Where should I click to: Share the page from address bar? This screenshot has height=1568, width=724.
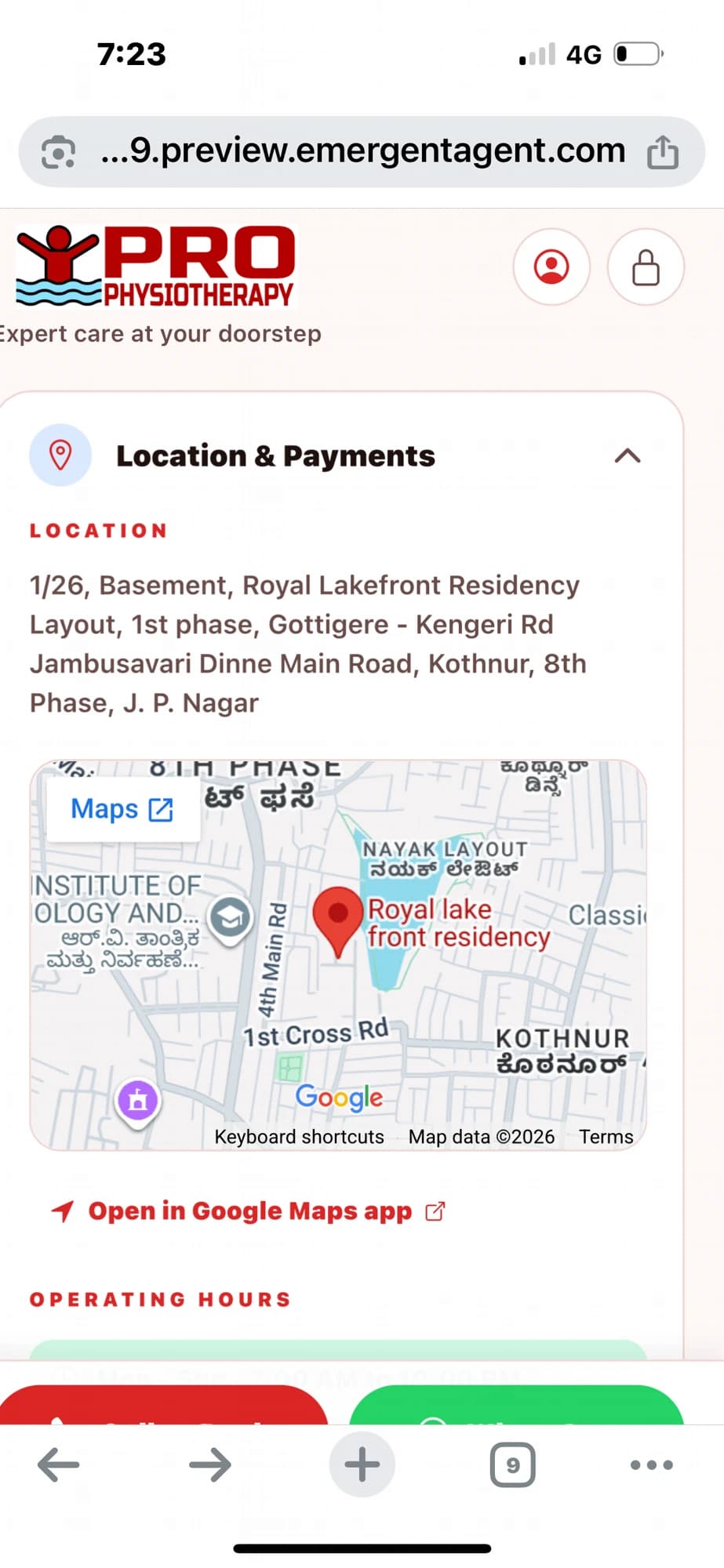662,152
